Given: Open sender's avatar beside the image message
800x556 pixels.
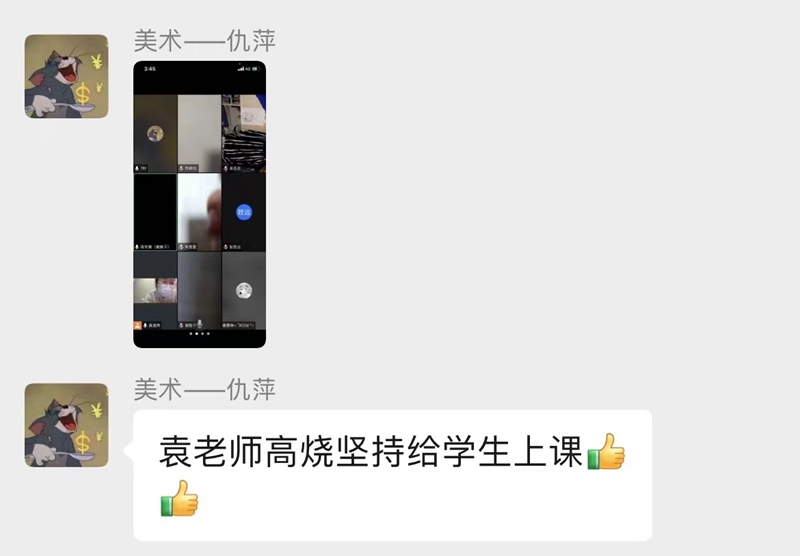Looking at the screenshot, I should tap(66, 77).
